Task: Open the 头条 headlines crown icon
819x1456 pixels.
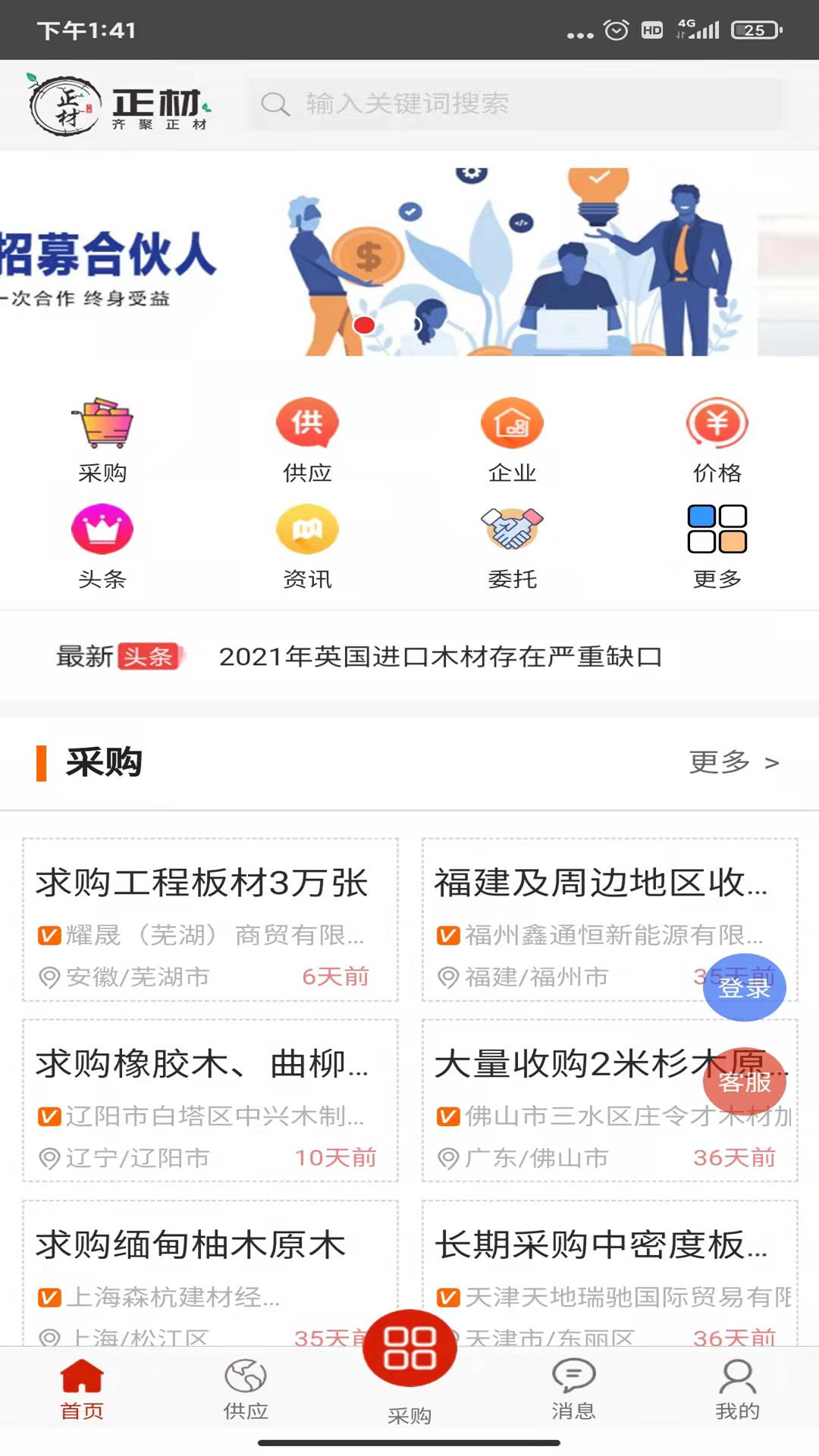Action: click(x=102, y=529)
